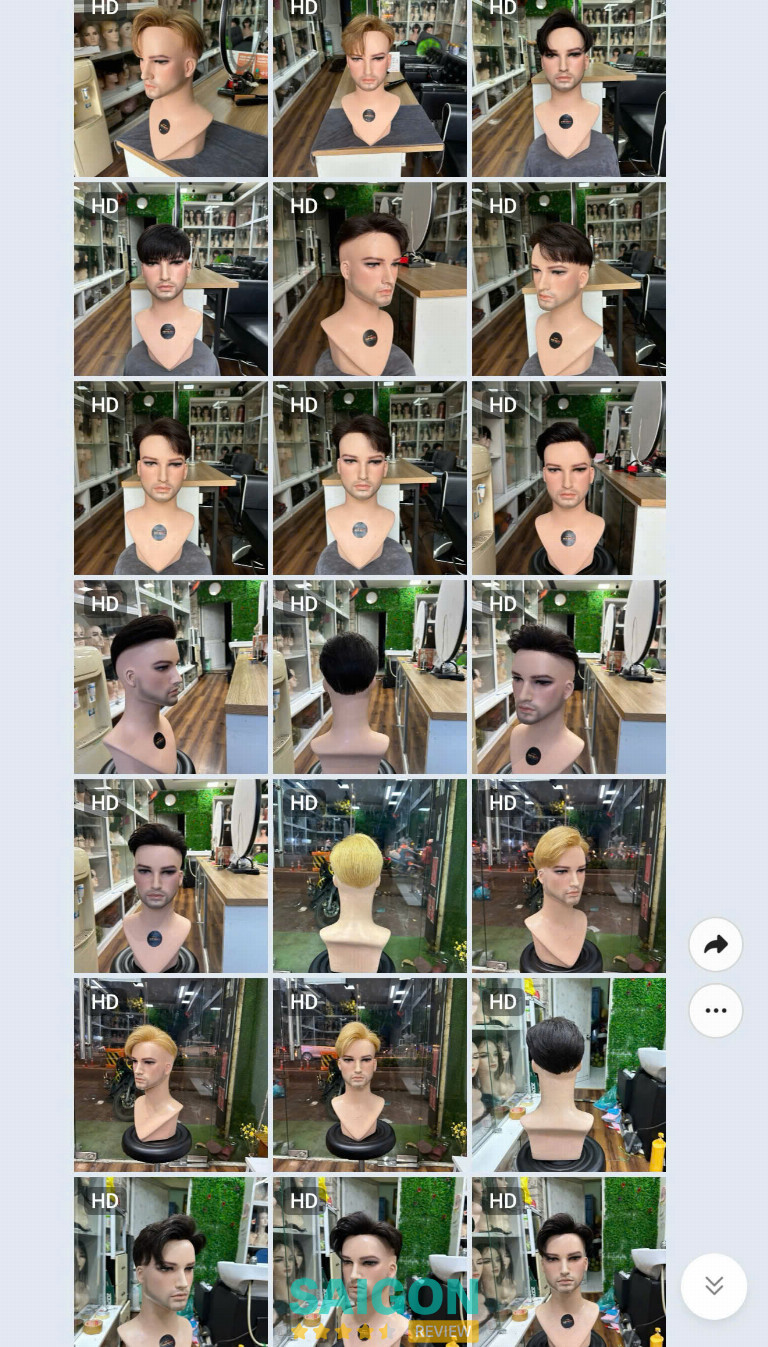Open the side-profile undercut wig photo
The width and height of the screenshot is (768, 1347).
(x=170, y=677)
